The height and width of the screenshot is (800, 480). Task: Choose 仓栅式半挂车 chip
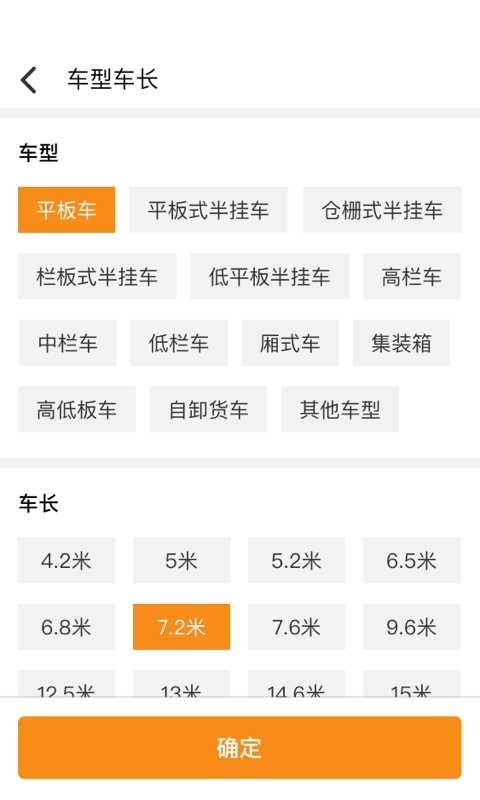tap(382, 210)
